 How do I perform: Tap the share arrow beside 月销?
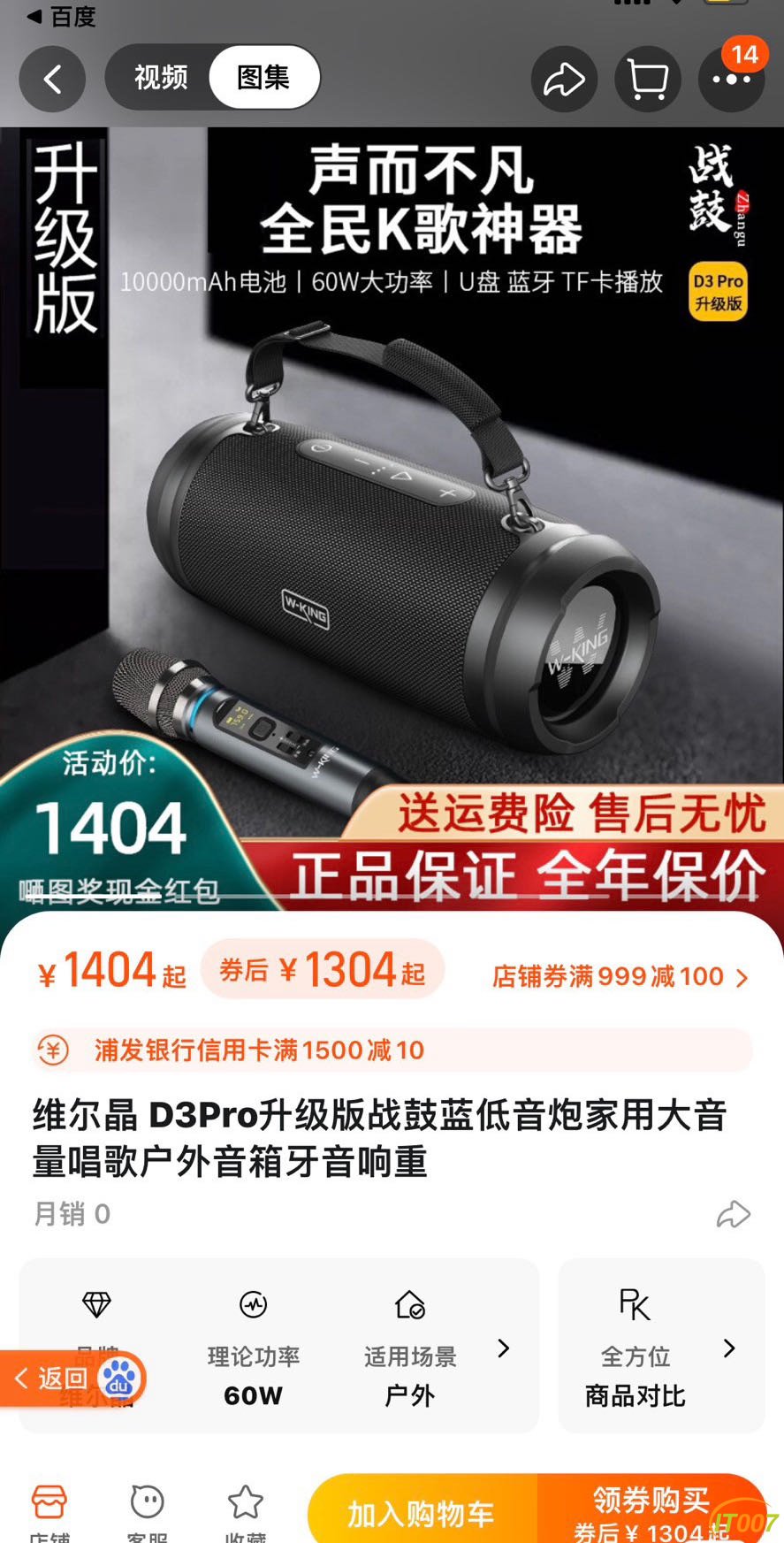[733, 1214]
